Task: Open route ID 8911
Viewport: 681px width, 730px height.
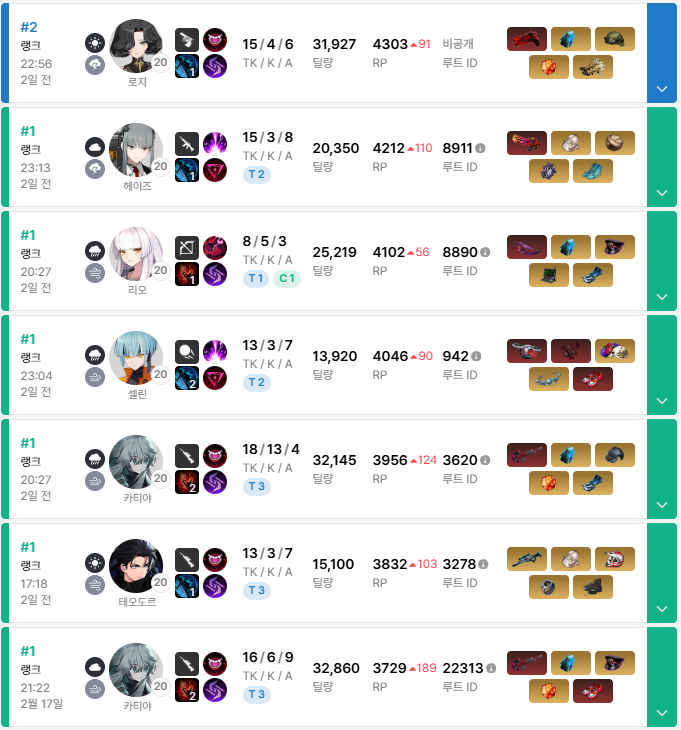Action: 457,148
